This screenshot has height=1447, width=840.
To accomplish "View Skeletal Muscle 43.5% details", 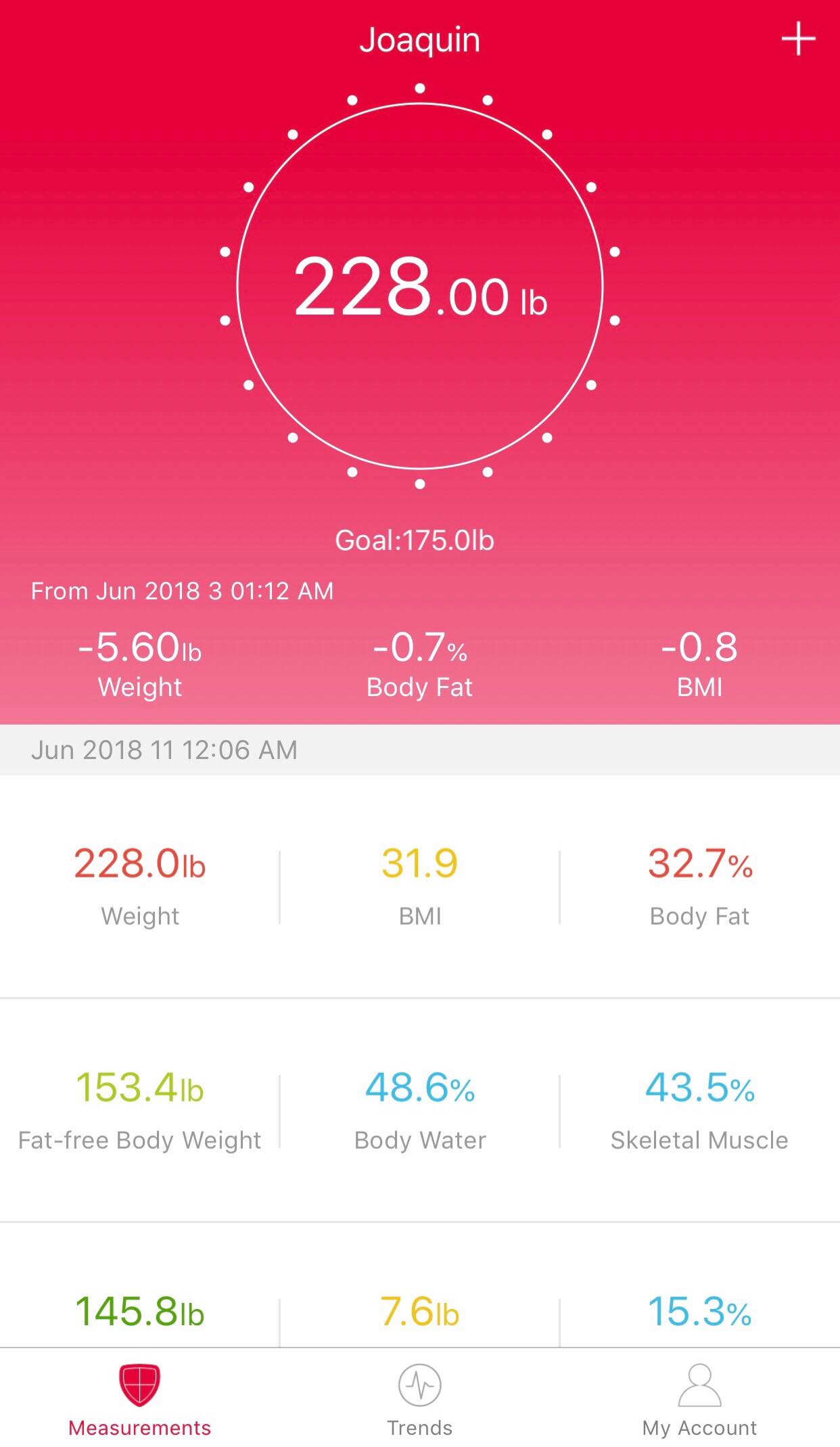I will 699,1110.
